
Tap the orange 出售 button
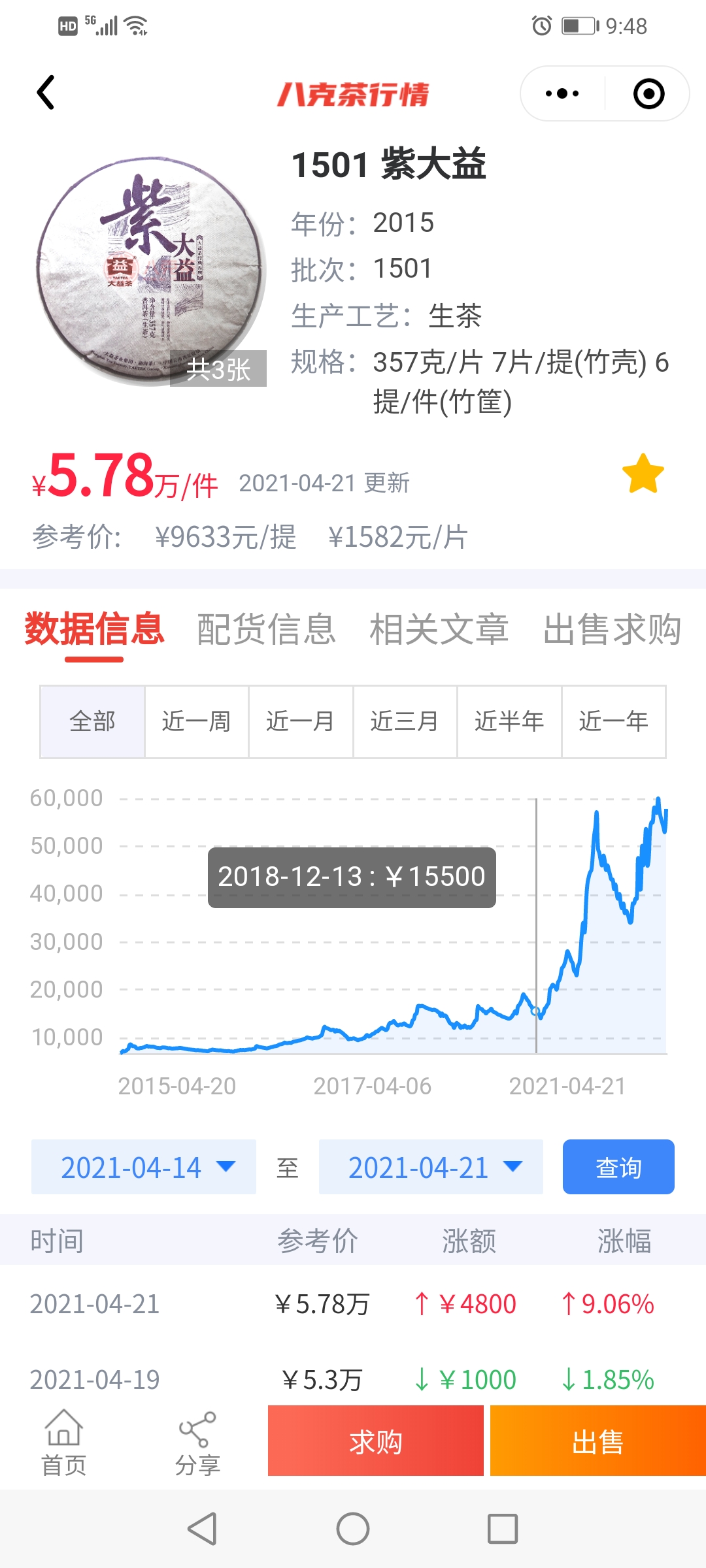click(598, 1441)
